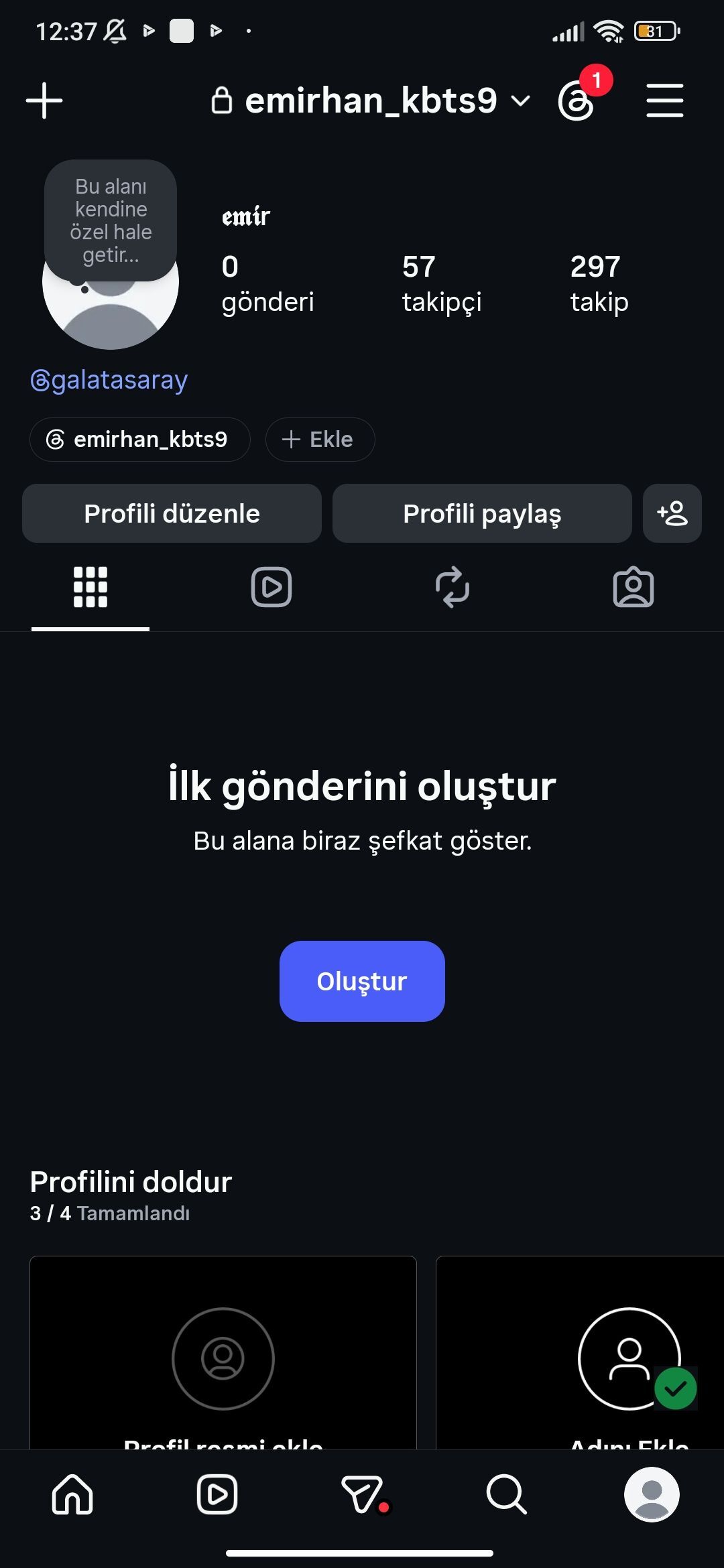Tap the Ekle chip to add a link
724x1568 pixels.
320,440
